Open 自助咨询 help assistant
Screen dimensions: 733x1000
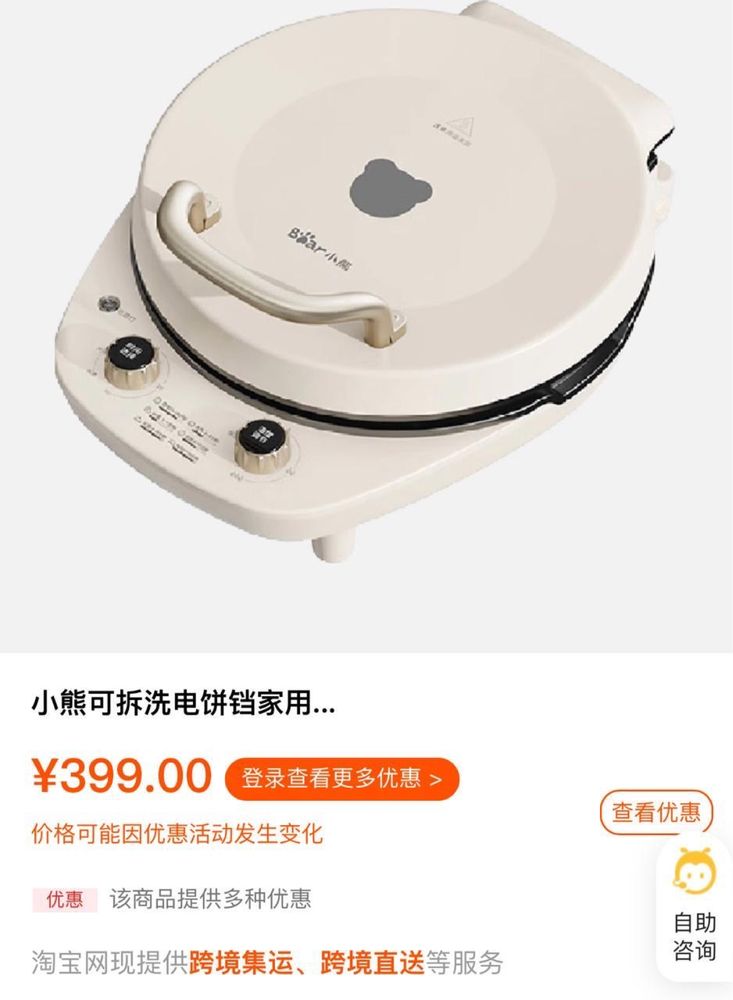(694, 908)
